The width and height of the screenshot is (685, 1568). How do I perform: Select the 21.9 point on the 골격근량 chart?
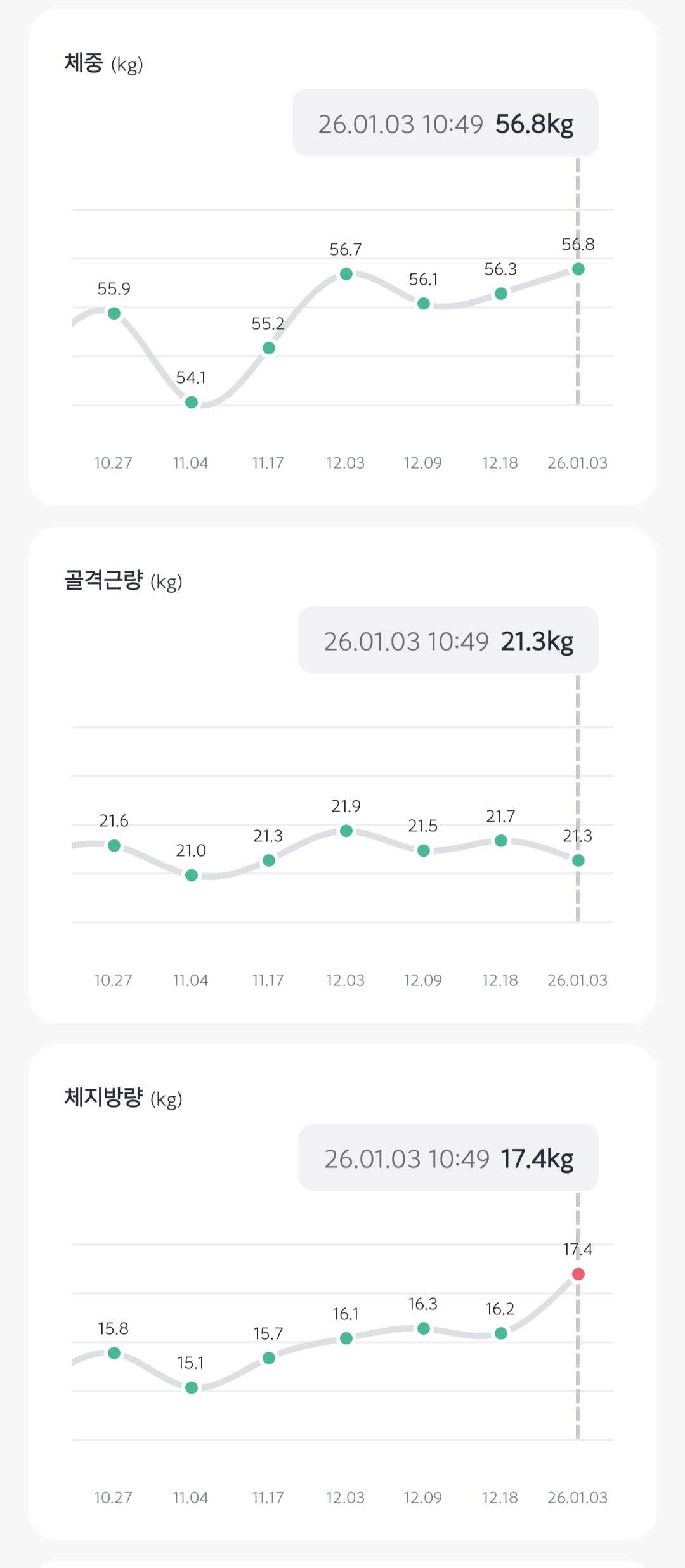tap(346, 831)
